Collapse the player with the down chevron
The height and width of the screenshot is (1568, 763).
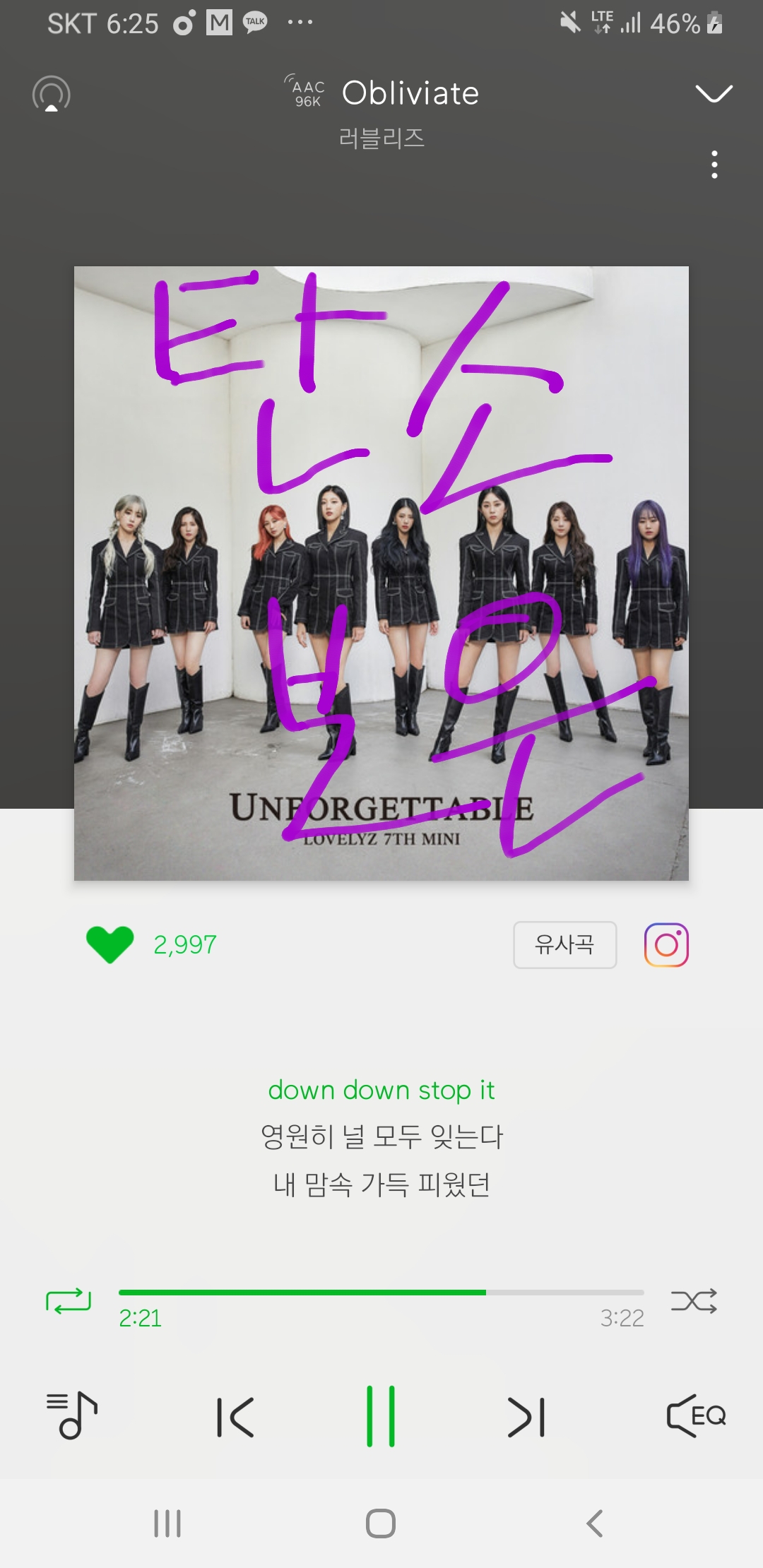click(x=714, y=93)
